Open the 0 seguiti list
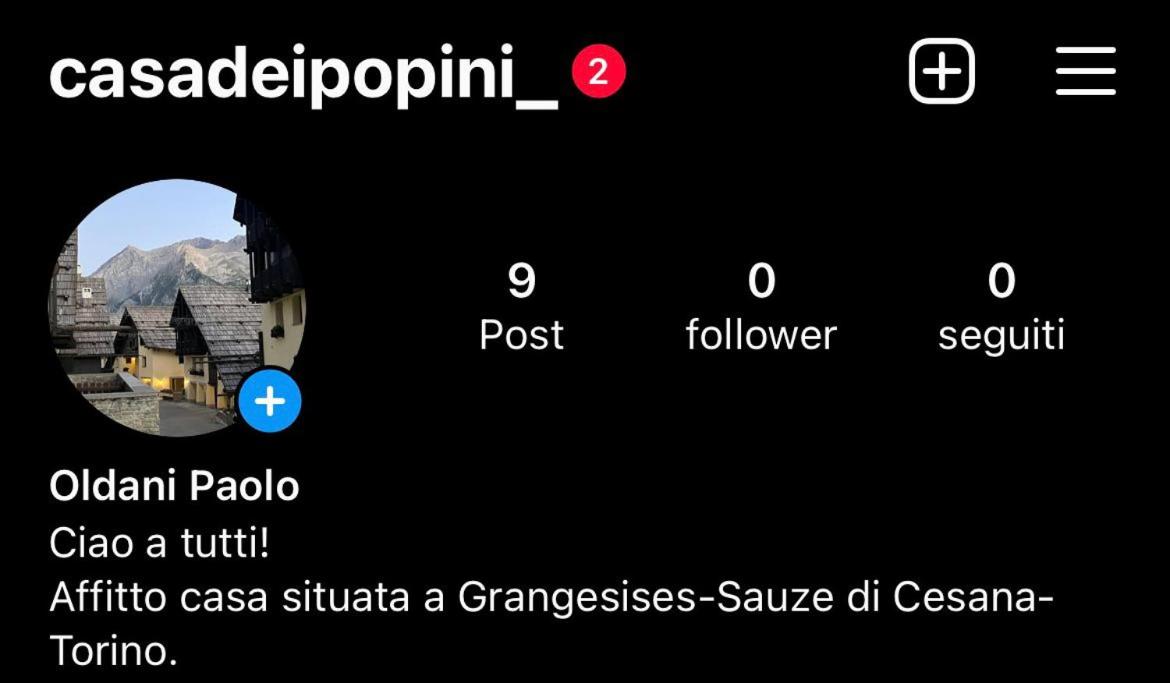This screenshot has width=1170, height=683. pos(1000,309)
